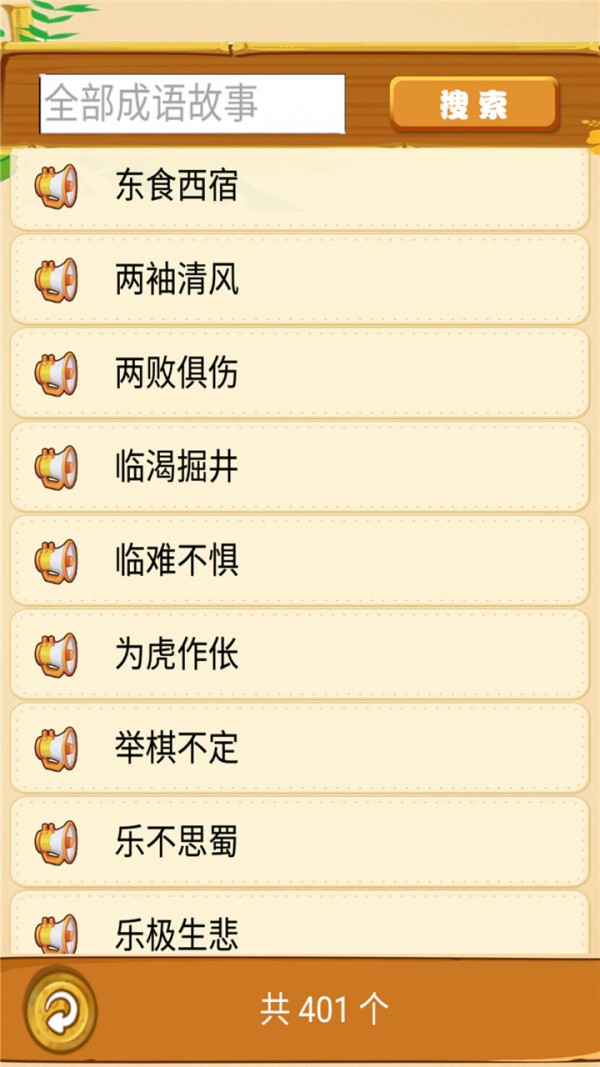Select the idiom 乐不思蜀
This screenshot has width=600, height=1067.
(299, 842)
